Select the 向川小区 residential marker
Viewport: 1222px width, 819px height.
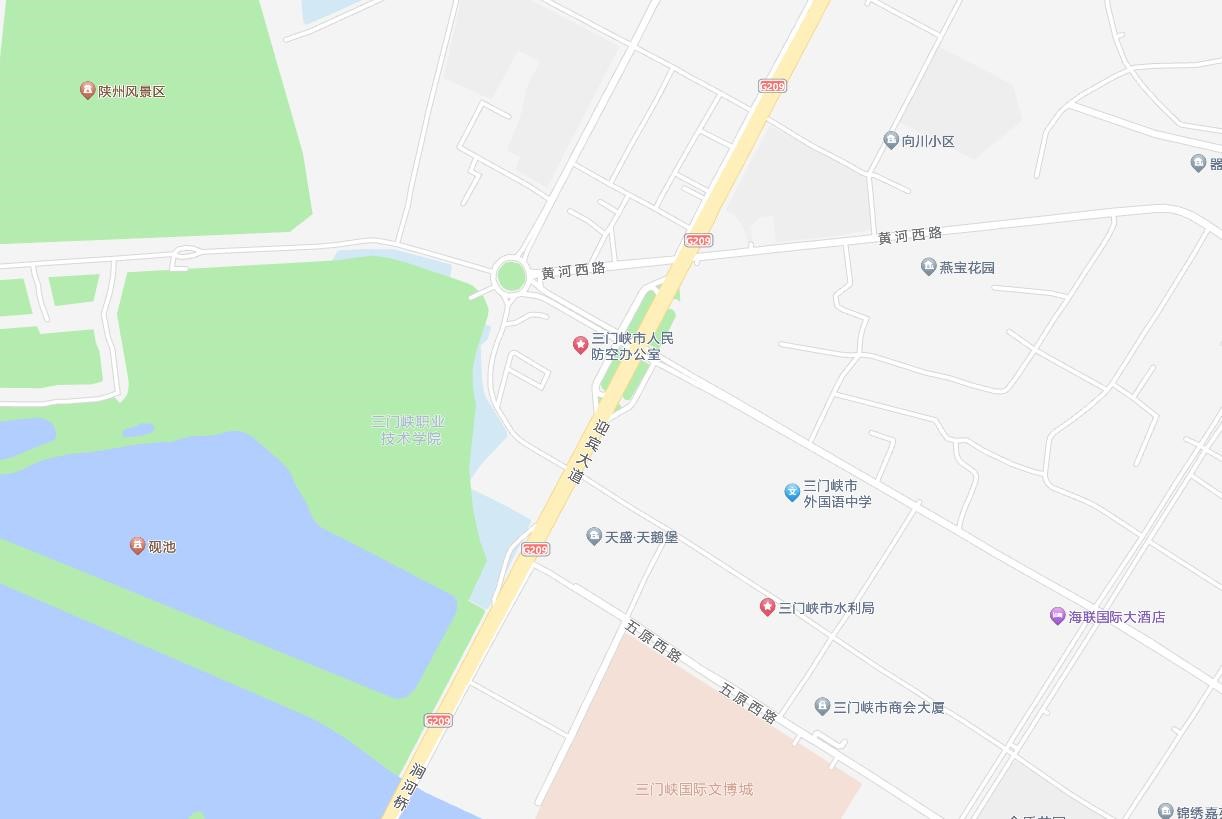(891, 141)
